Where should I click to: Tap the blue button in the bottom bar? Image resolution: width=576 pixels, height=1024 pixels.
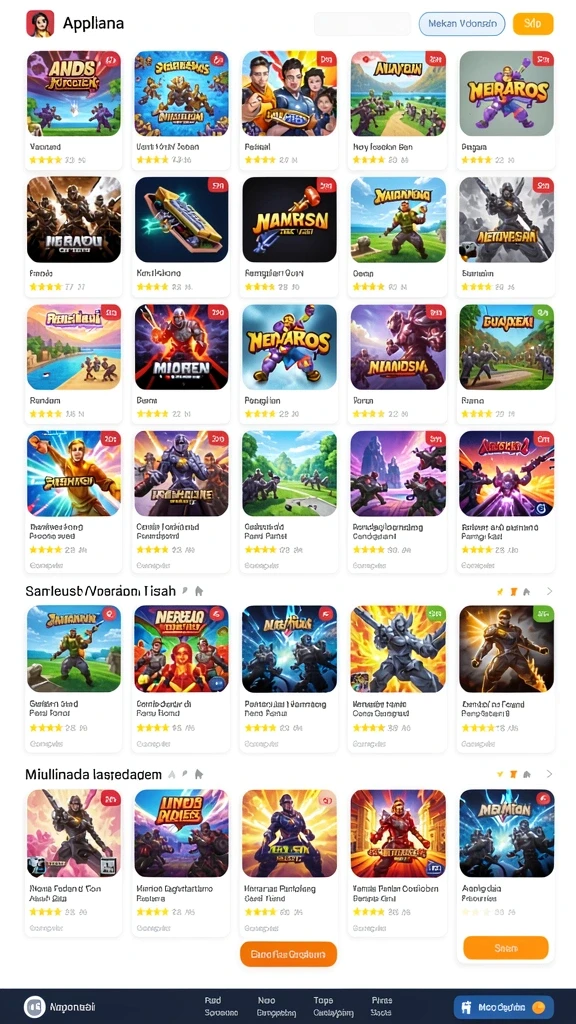[504, 1006]
